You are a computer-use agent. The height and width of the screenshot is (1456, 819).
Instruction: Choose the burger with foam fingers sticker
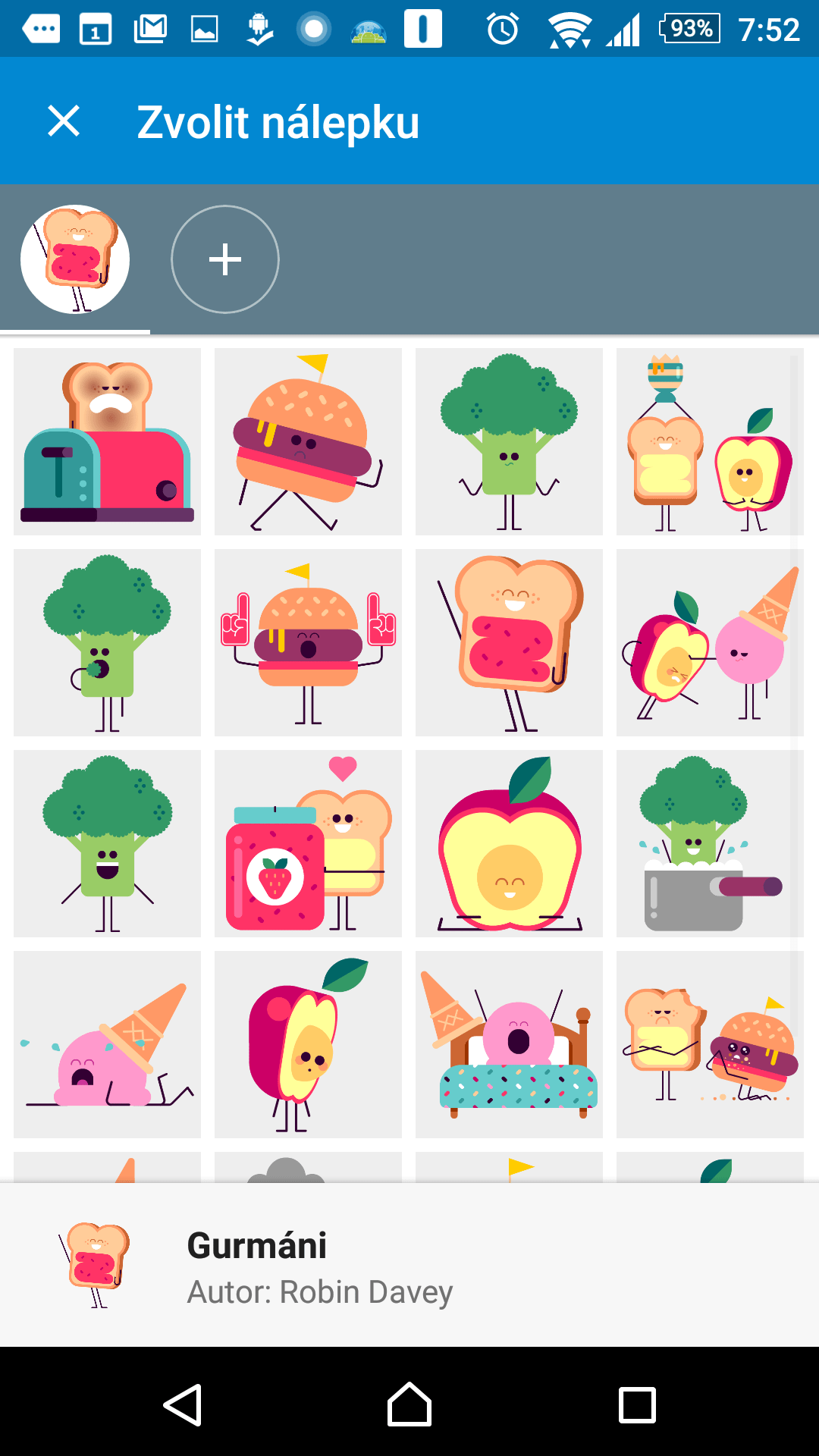308,642
